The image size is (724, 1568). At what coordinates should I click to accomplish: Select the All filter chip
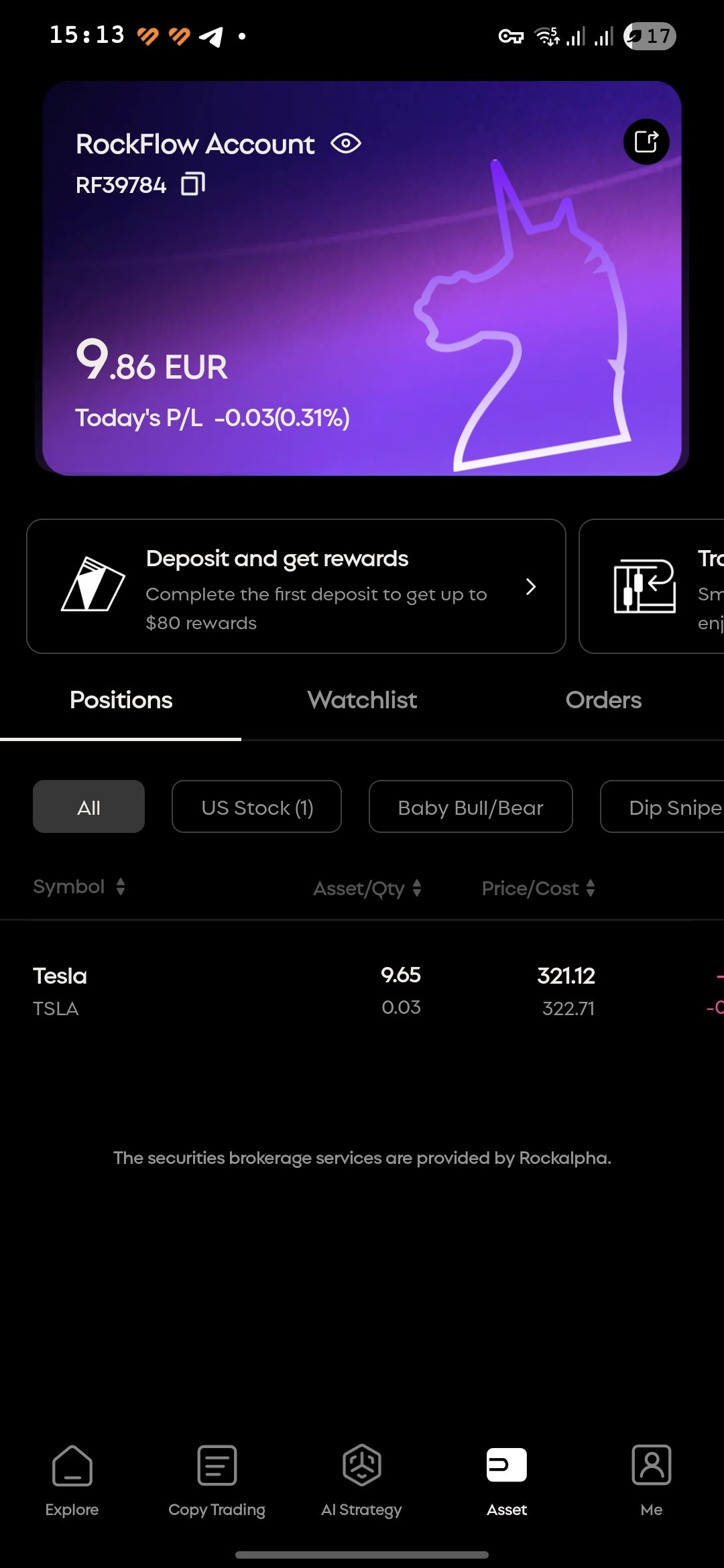(88, 807)
